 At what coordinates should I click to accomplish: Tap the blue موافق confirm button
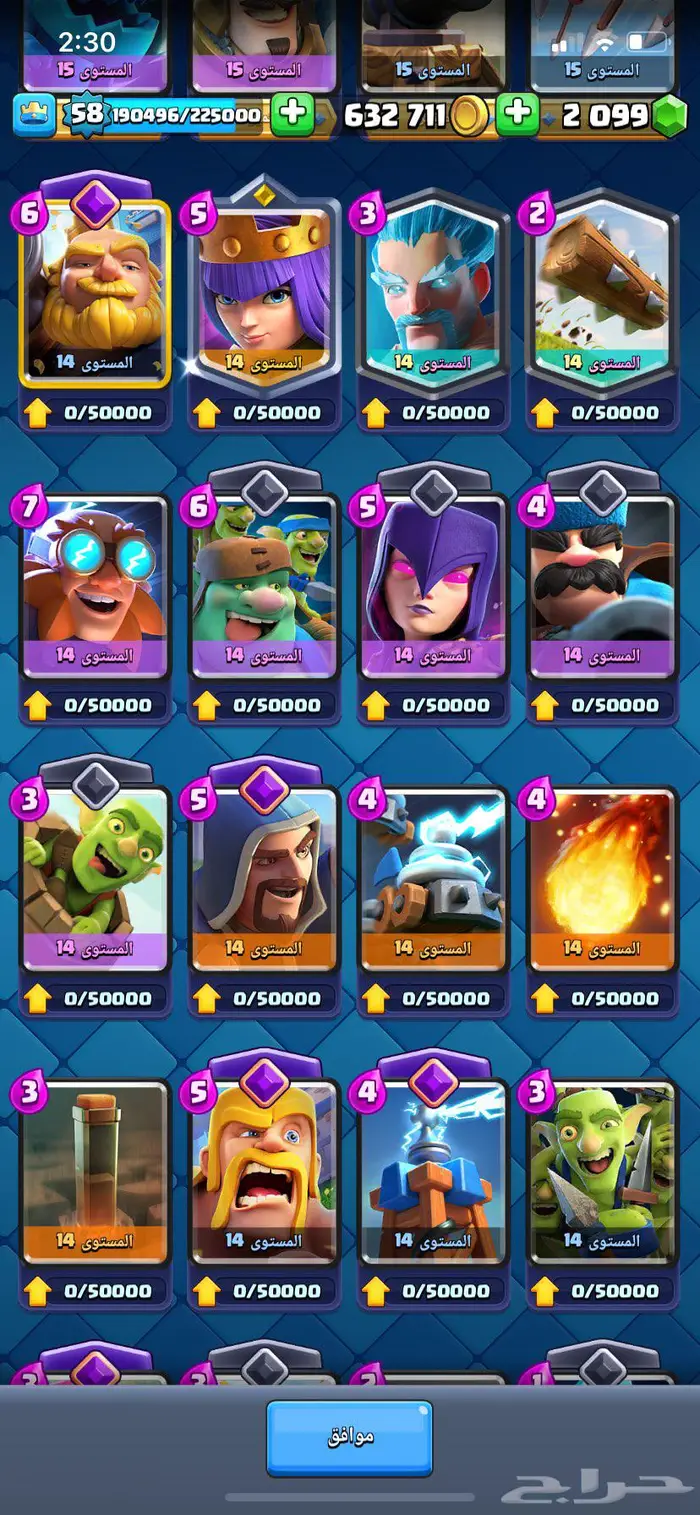tap(349, 1437)
